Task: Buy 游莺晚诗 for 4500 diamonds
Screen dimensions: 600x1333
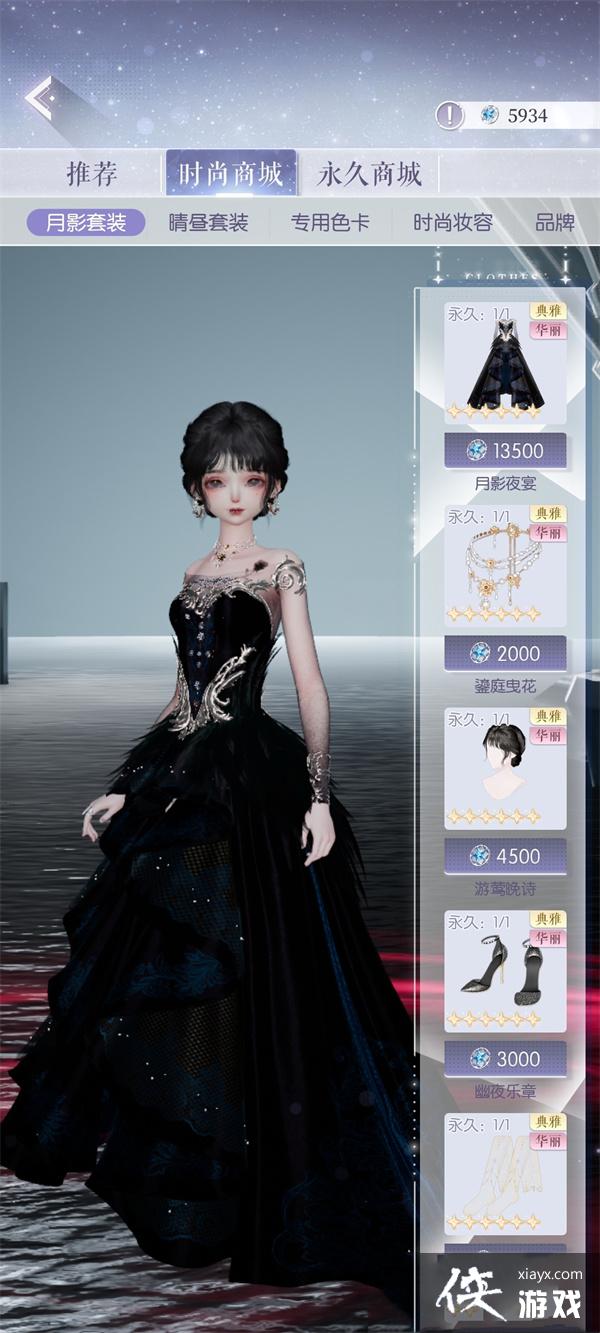Action: [505, 857]
